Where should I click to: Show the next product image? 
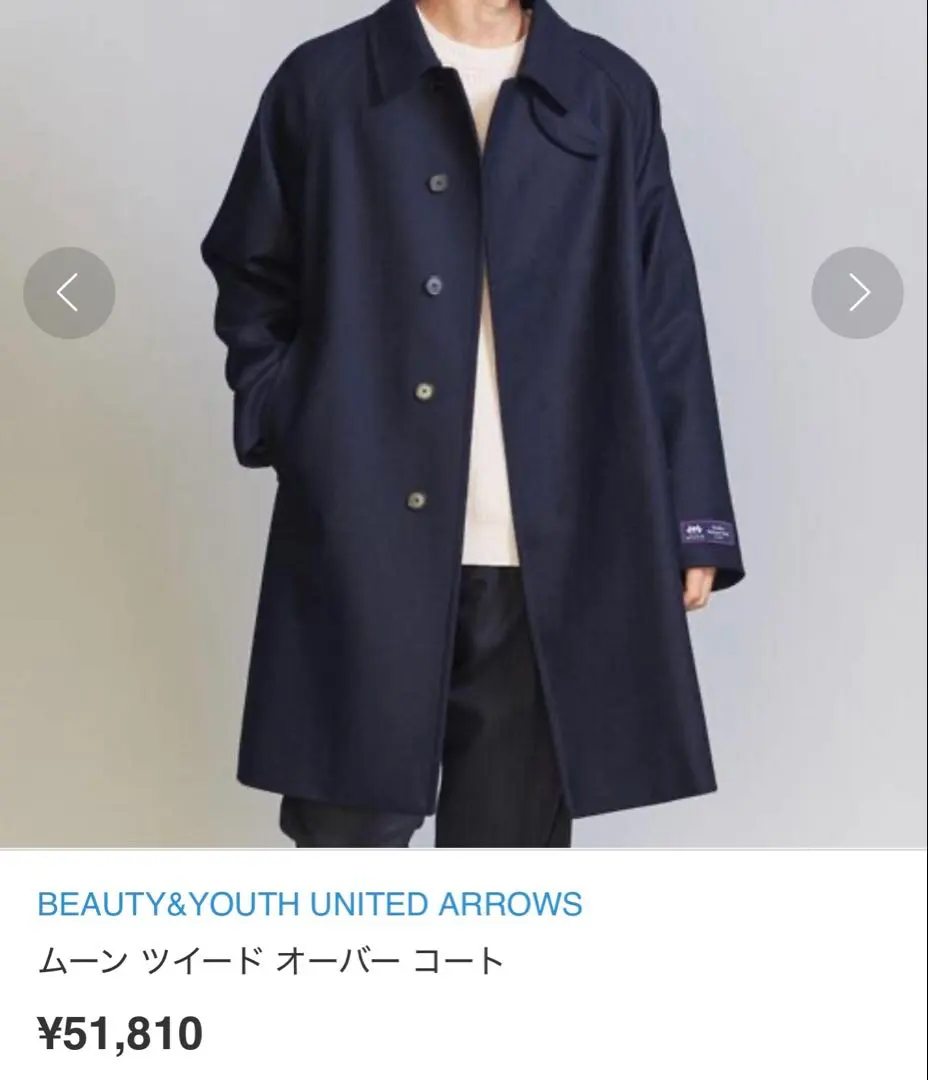(857, 292)
